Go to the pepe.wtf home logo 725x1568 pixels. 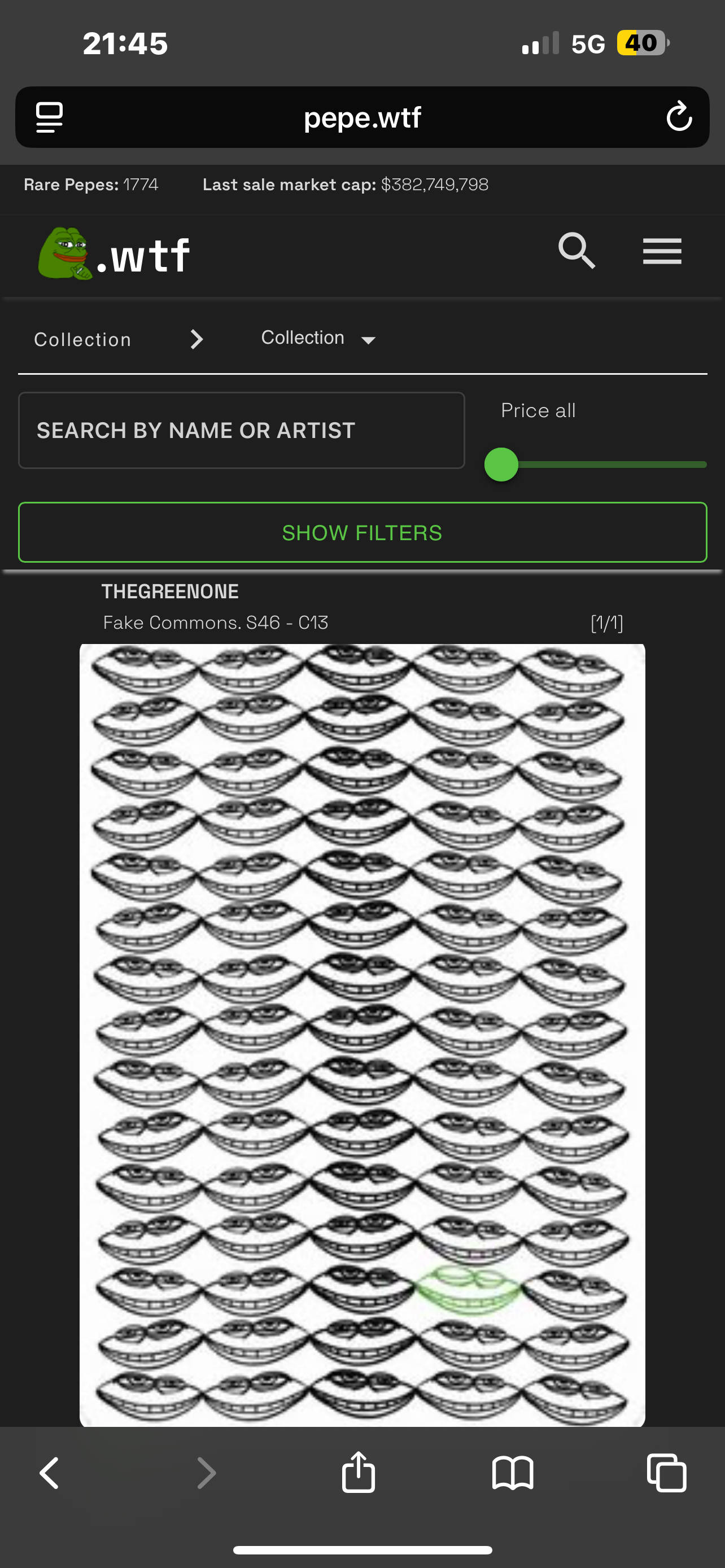pyautogui.click(x=115, y=254)
